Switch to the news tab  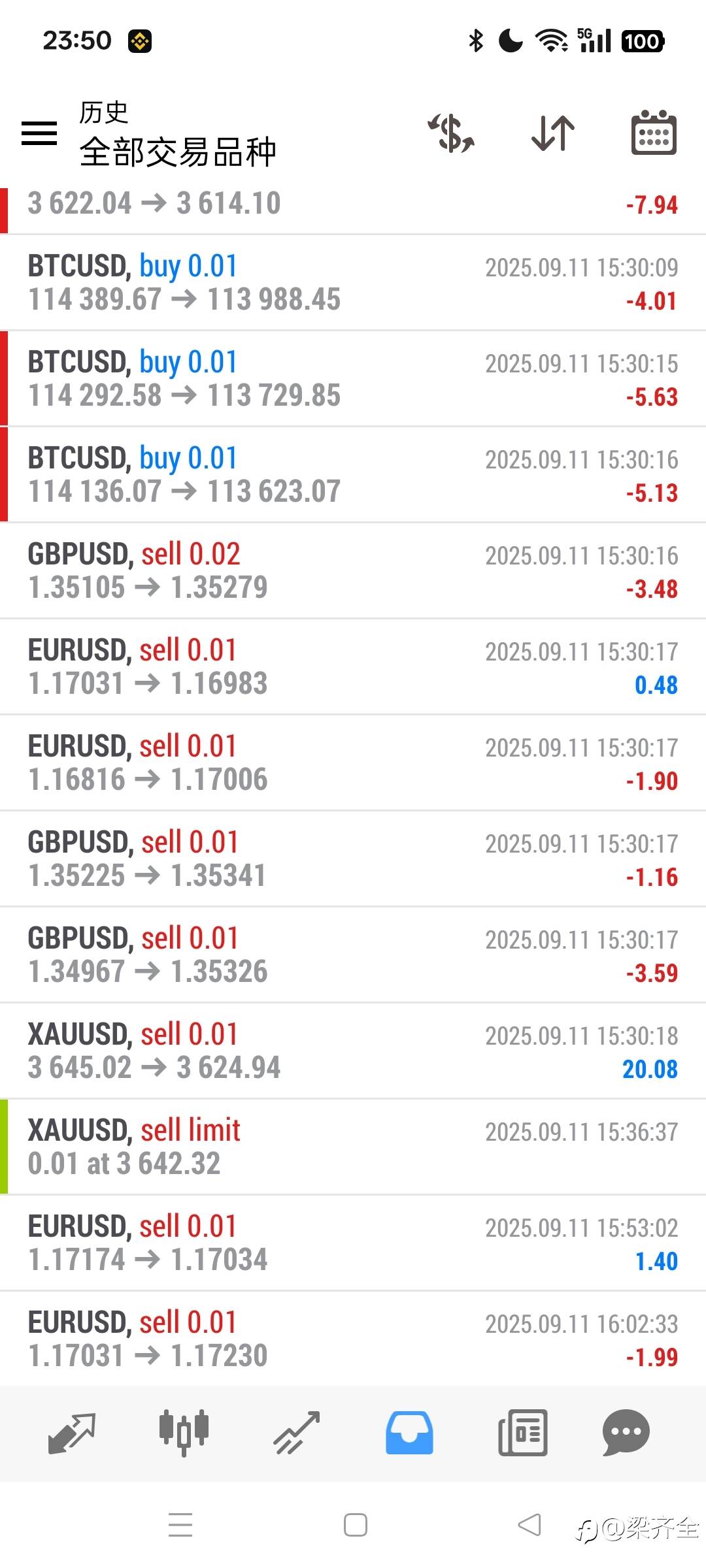tap(522, 1433)
